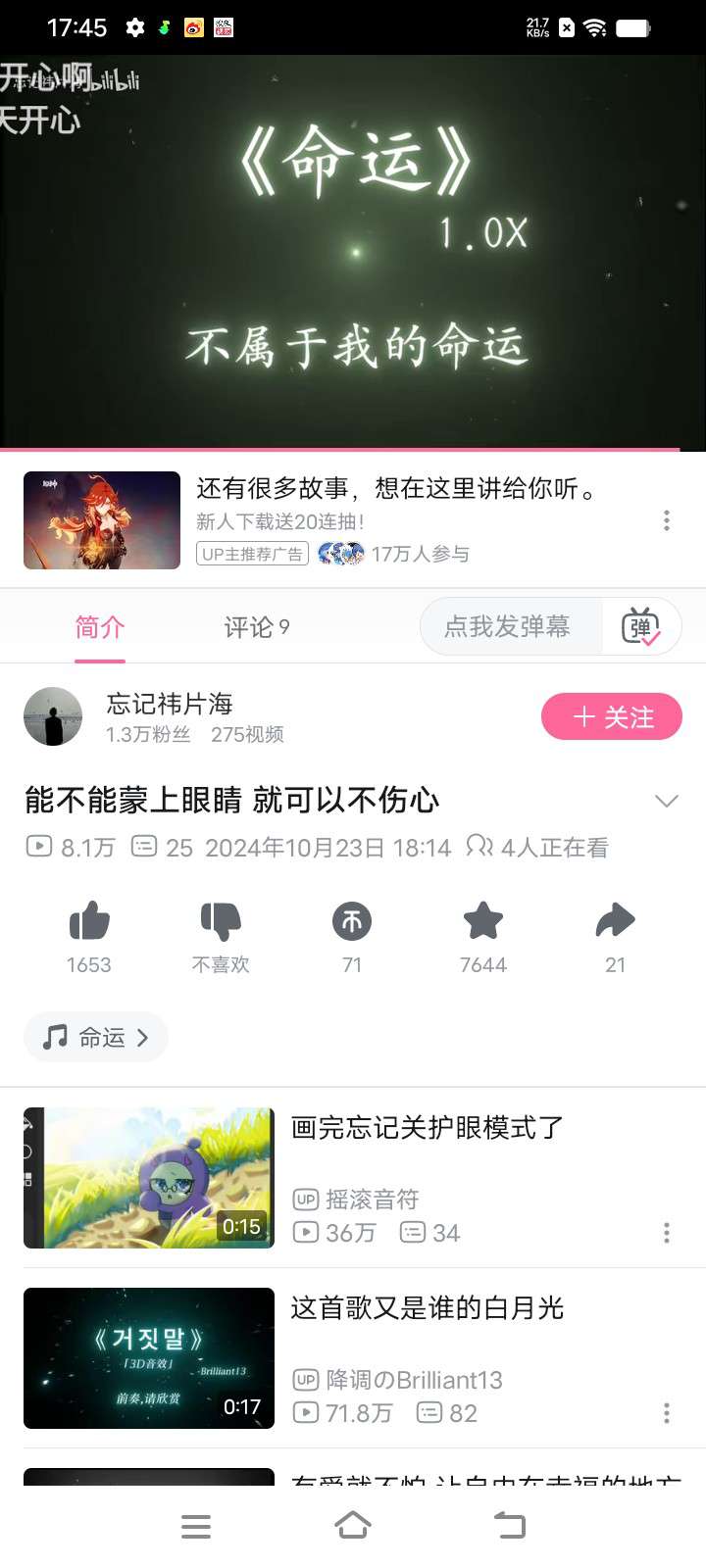Expand the video description chevron
The width and height of the screenshot is (706, 1568).
667,801
